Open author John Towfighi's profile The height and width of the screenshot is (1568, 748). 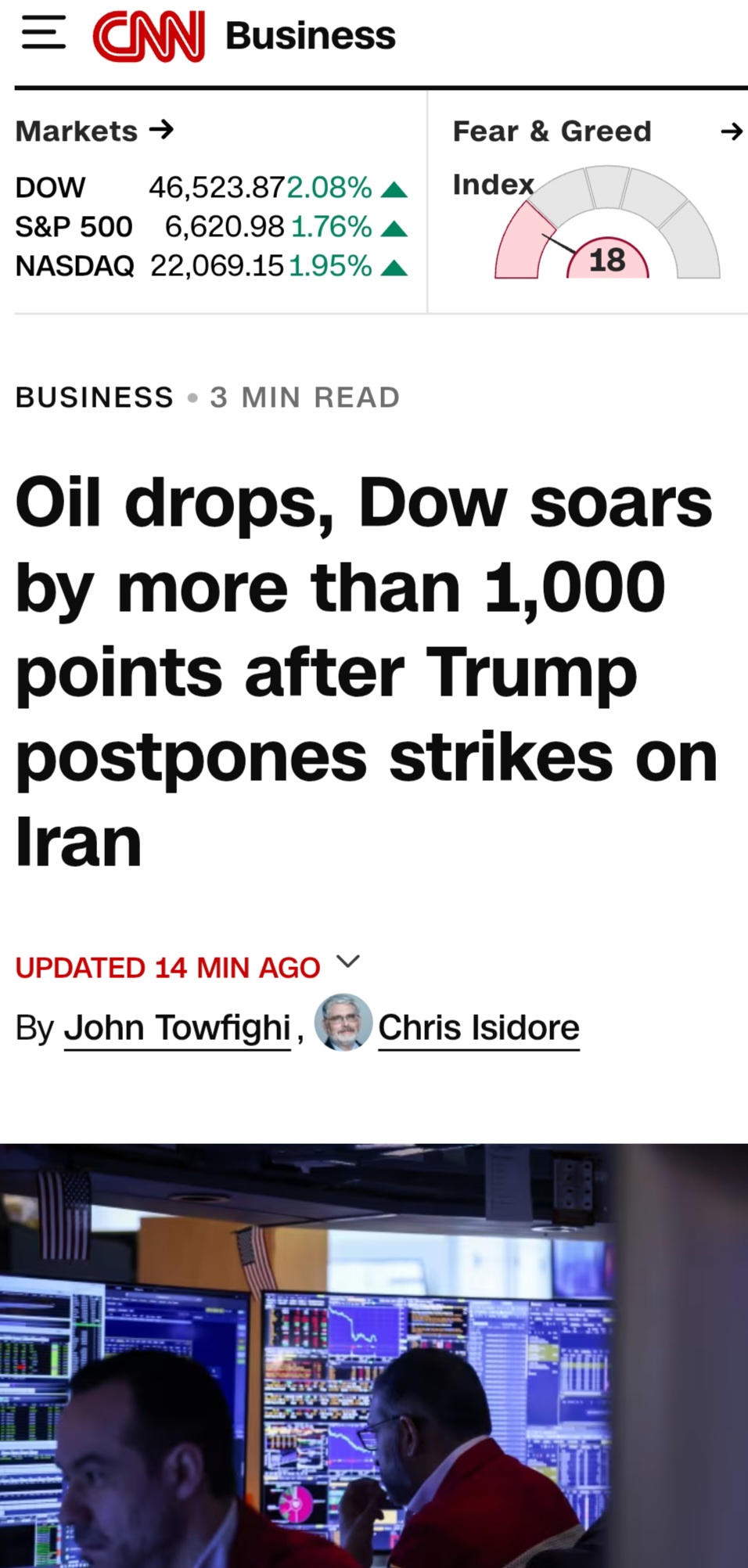(177, 1028)
